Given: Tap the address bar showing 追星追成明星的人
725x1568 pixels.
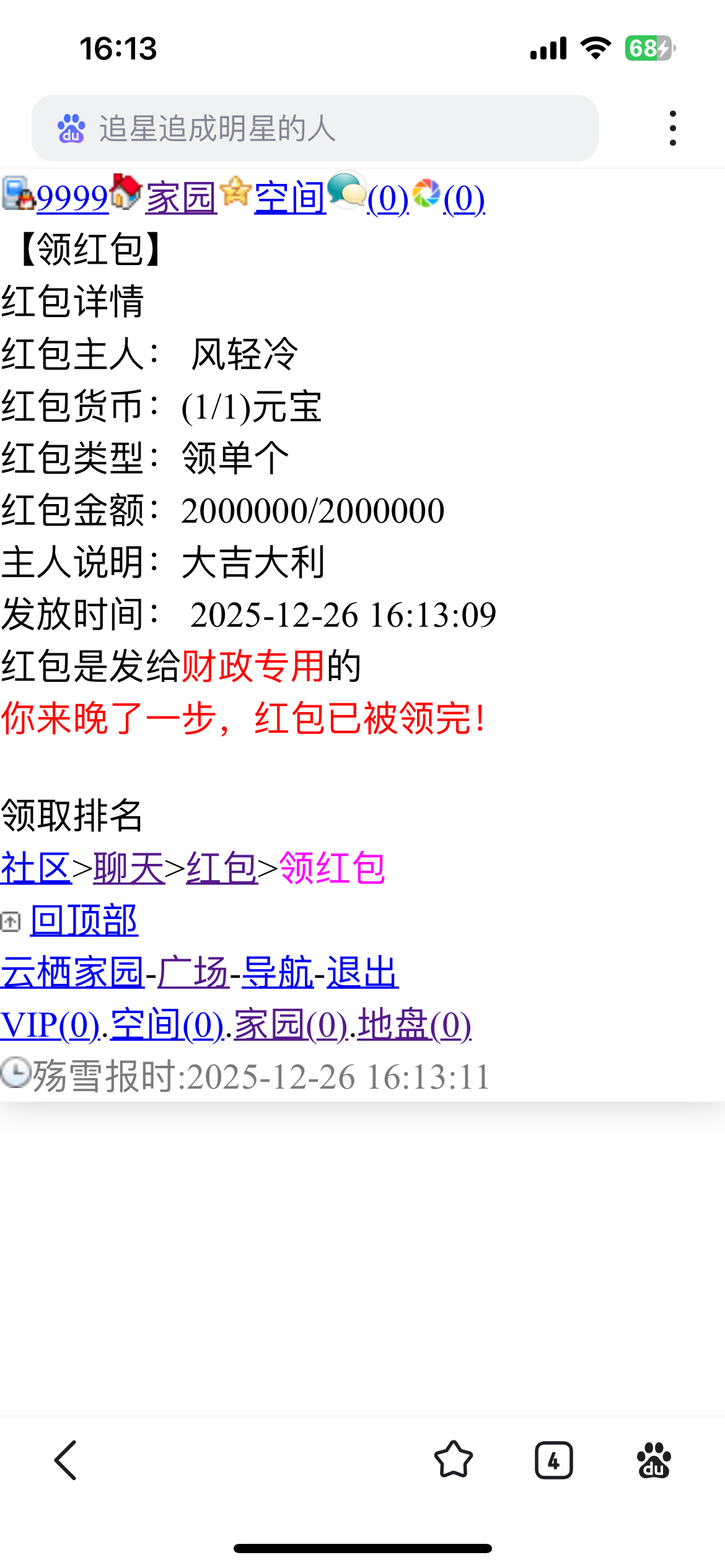Looking at the screenshot, I should tap(315, 128).
